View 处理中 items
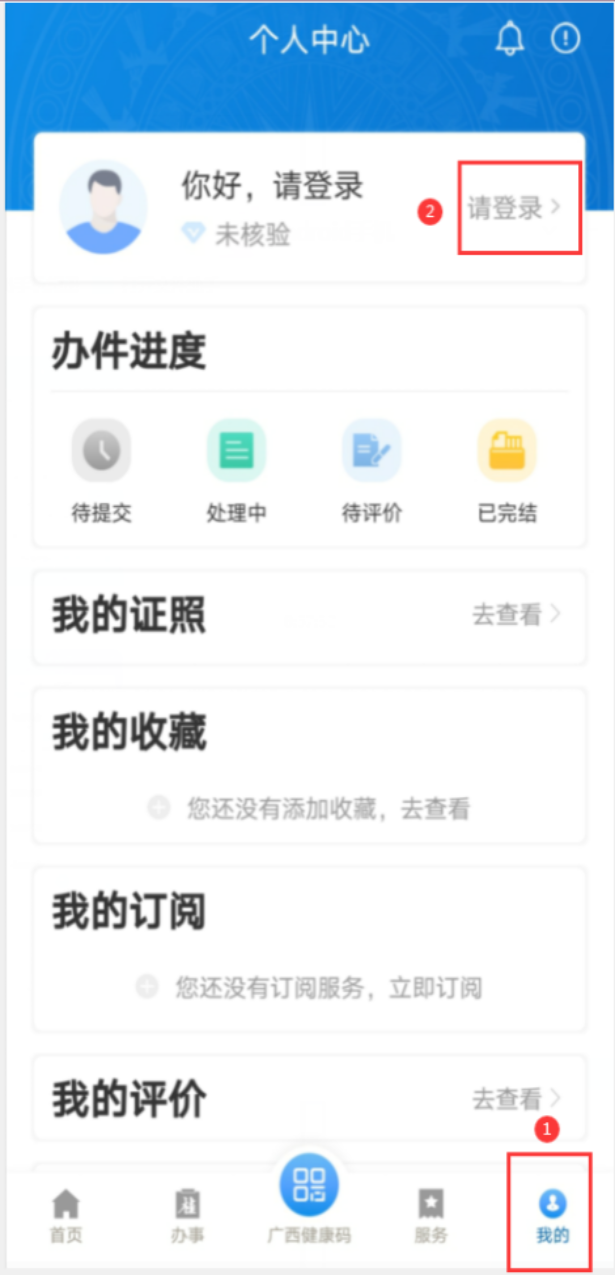Screen dimensions: 615x1275 point(236,470)
